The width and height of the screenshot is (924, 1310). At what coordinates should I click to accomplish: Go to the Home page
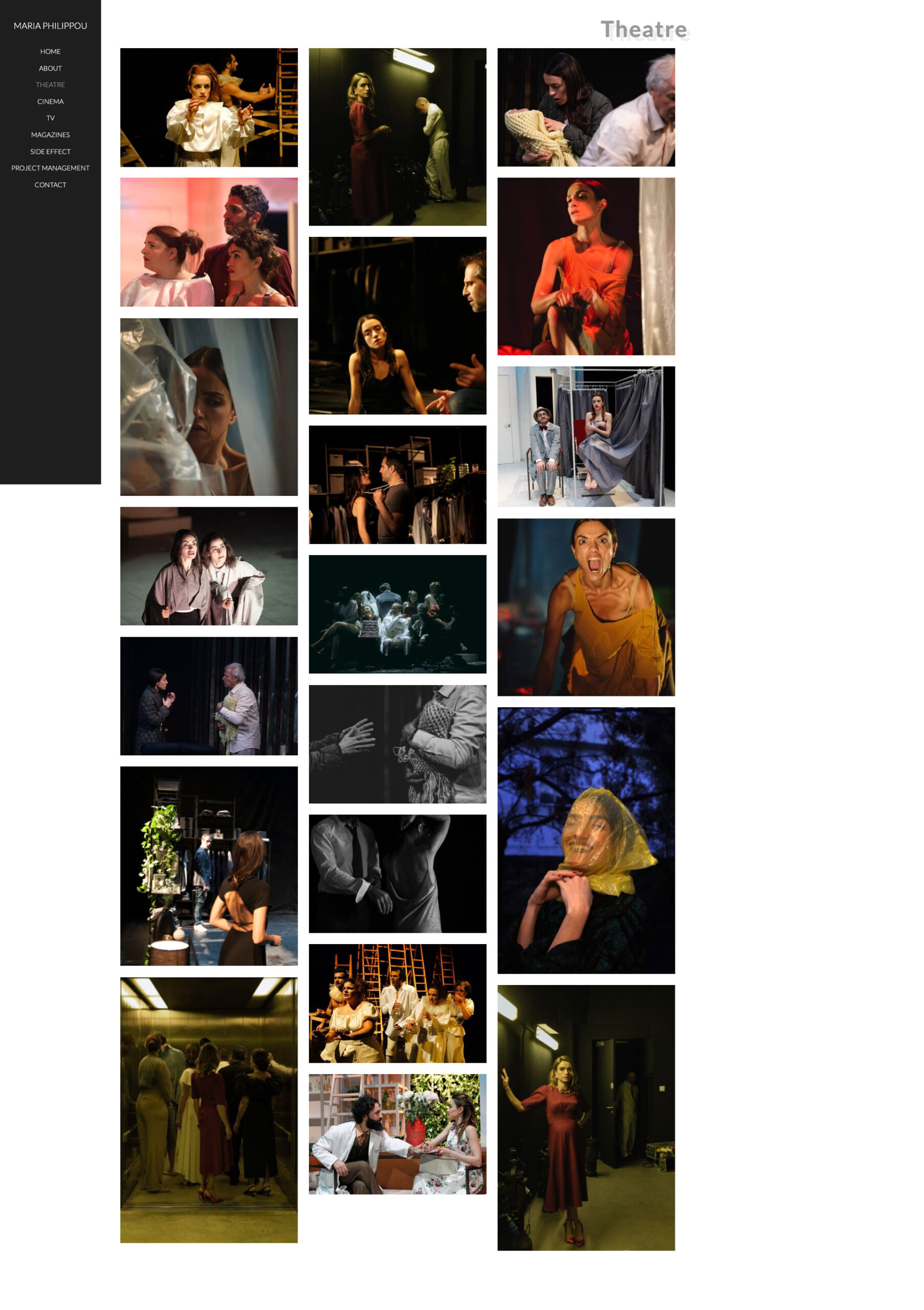click(x=50, y=51)
